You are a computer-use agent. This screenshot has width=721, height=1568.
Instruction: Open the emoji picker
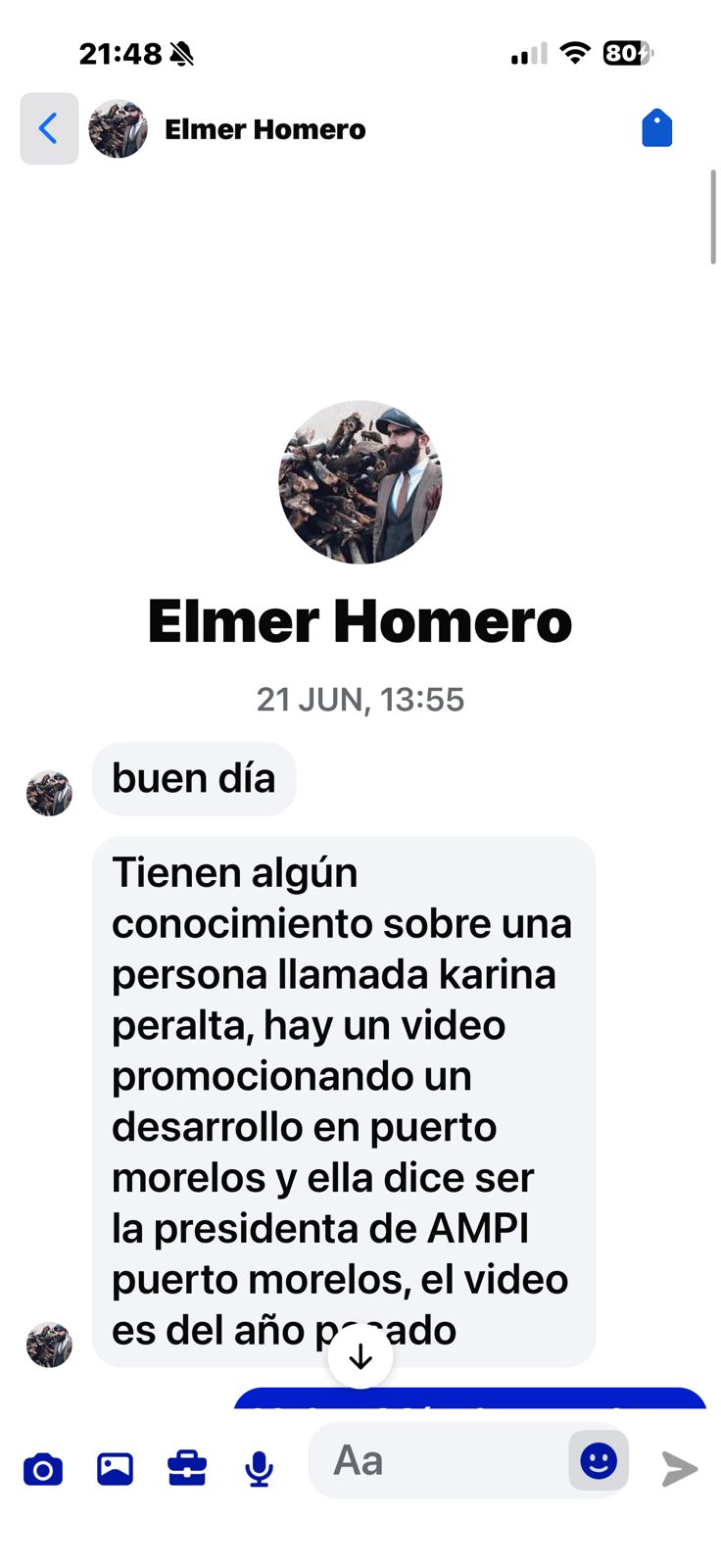599,1461
